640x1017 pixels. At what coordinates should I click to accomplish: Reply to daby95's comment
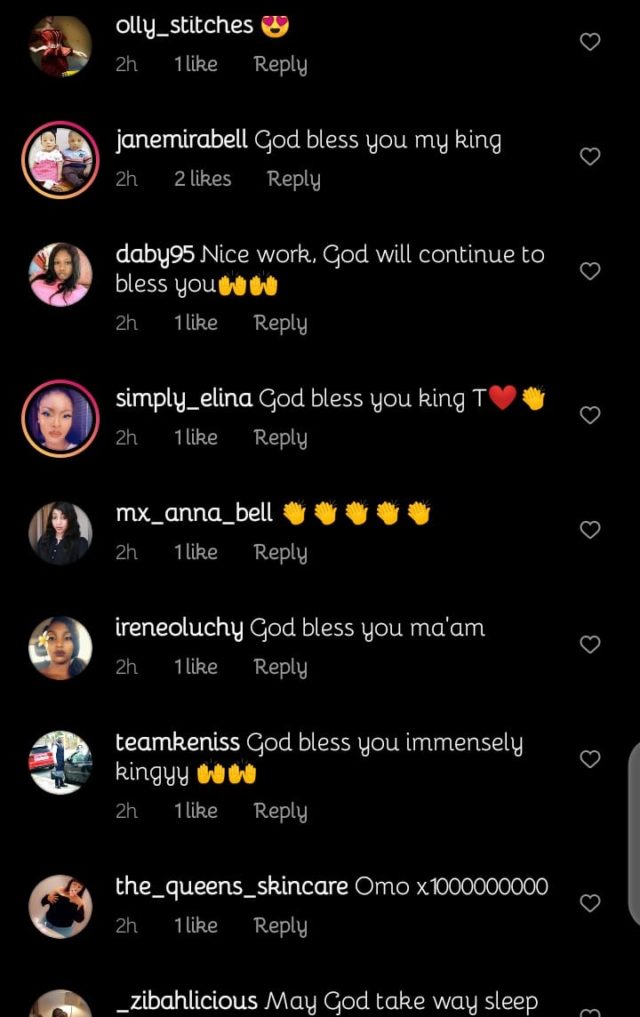[280, 323]
